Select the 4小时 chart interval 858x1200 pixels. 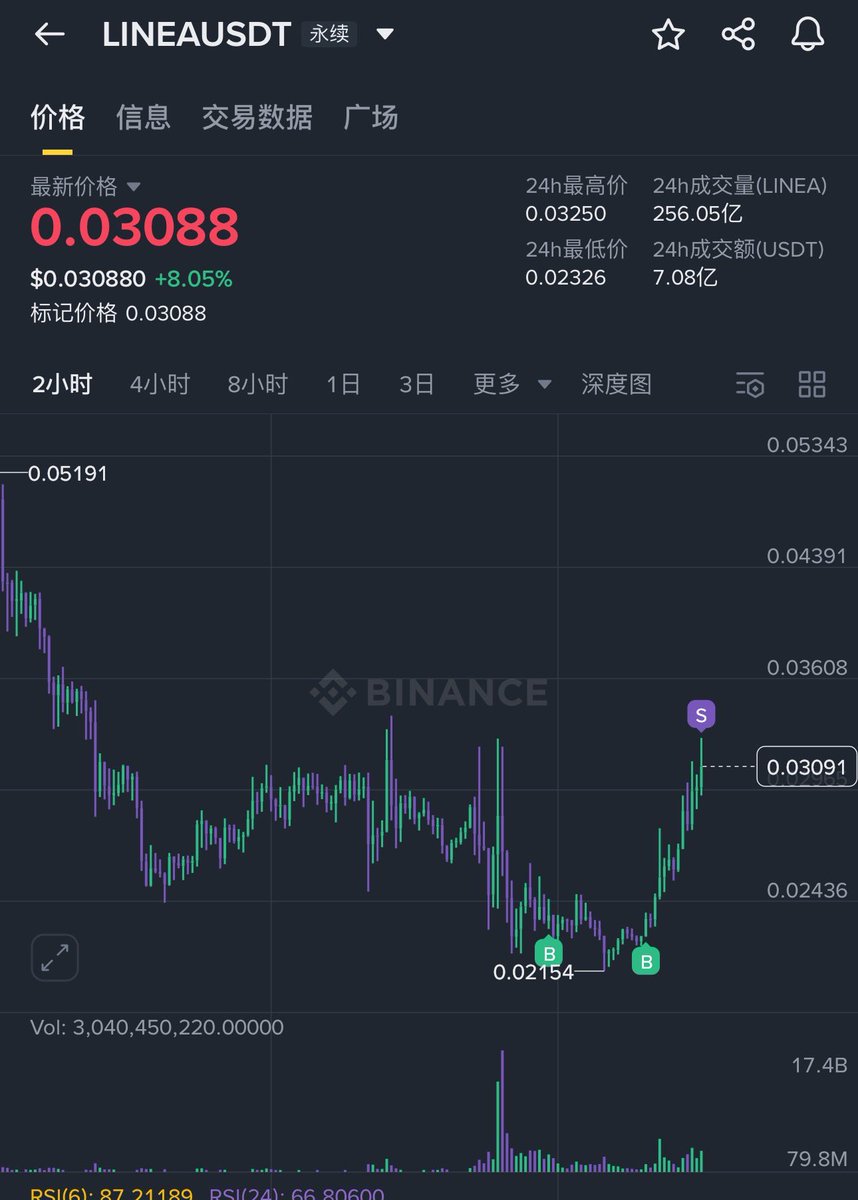click(160, 384)
